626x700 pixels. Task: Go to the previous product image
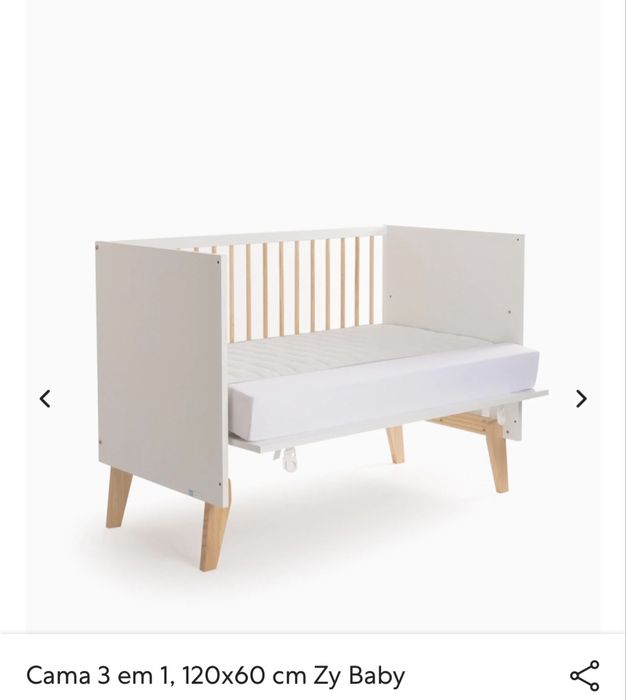point(45,399)
